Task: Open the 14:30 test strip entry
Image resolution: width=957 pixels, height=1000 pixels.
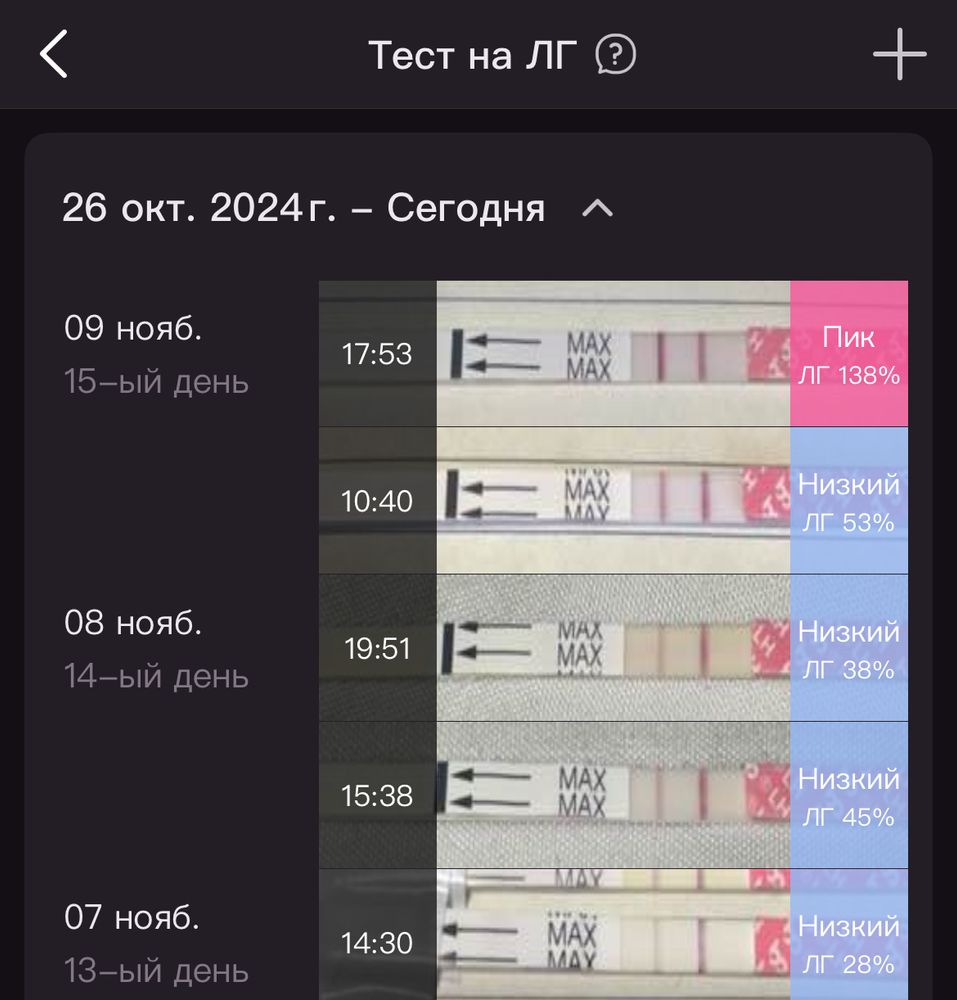Action: pos(610,938)
